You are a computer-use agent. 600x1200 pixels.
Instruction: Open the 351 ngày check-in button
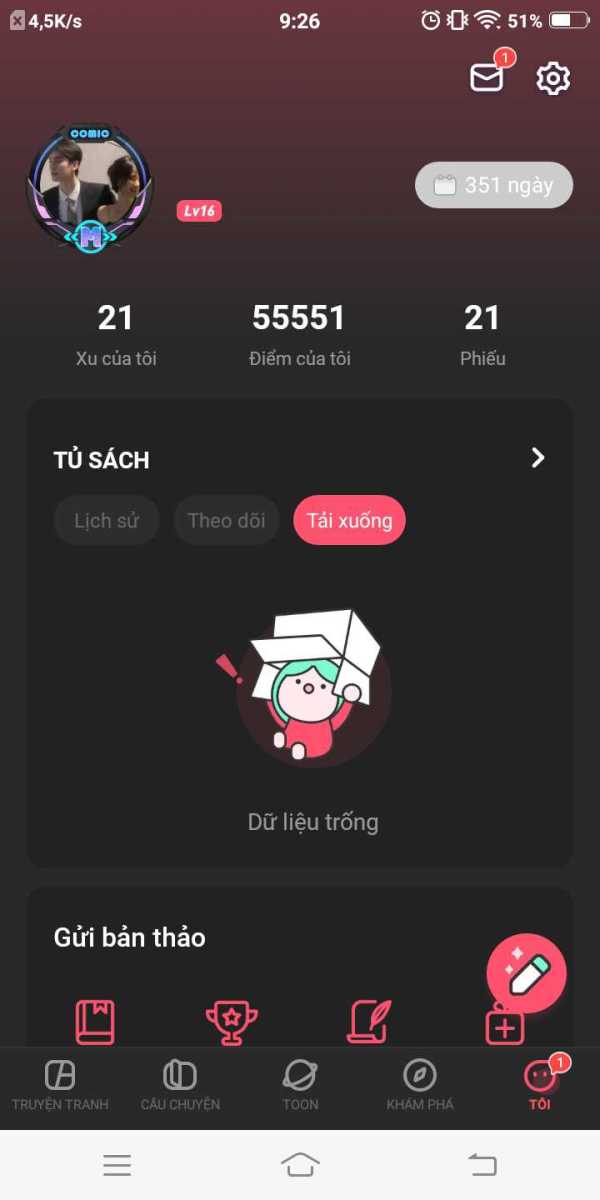click(x=494, y=185)
